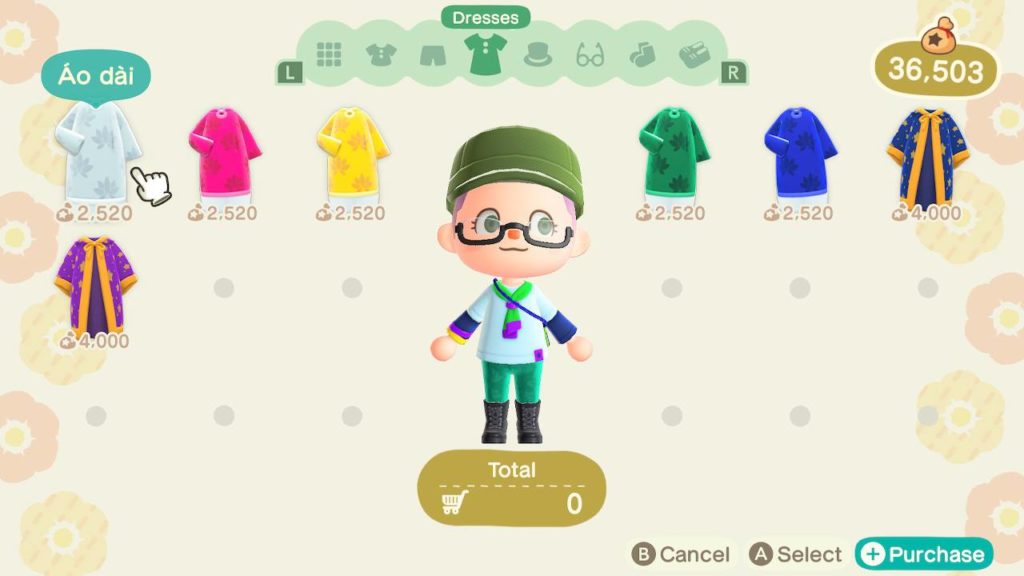Tap Cancel to exit the shop
Screen dimensions: 1024x576
(681, 554)
